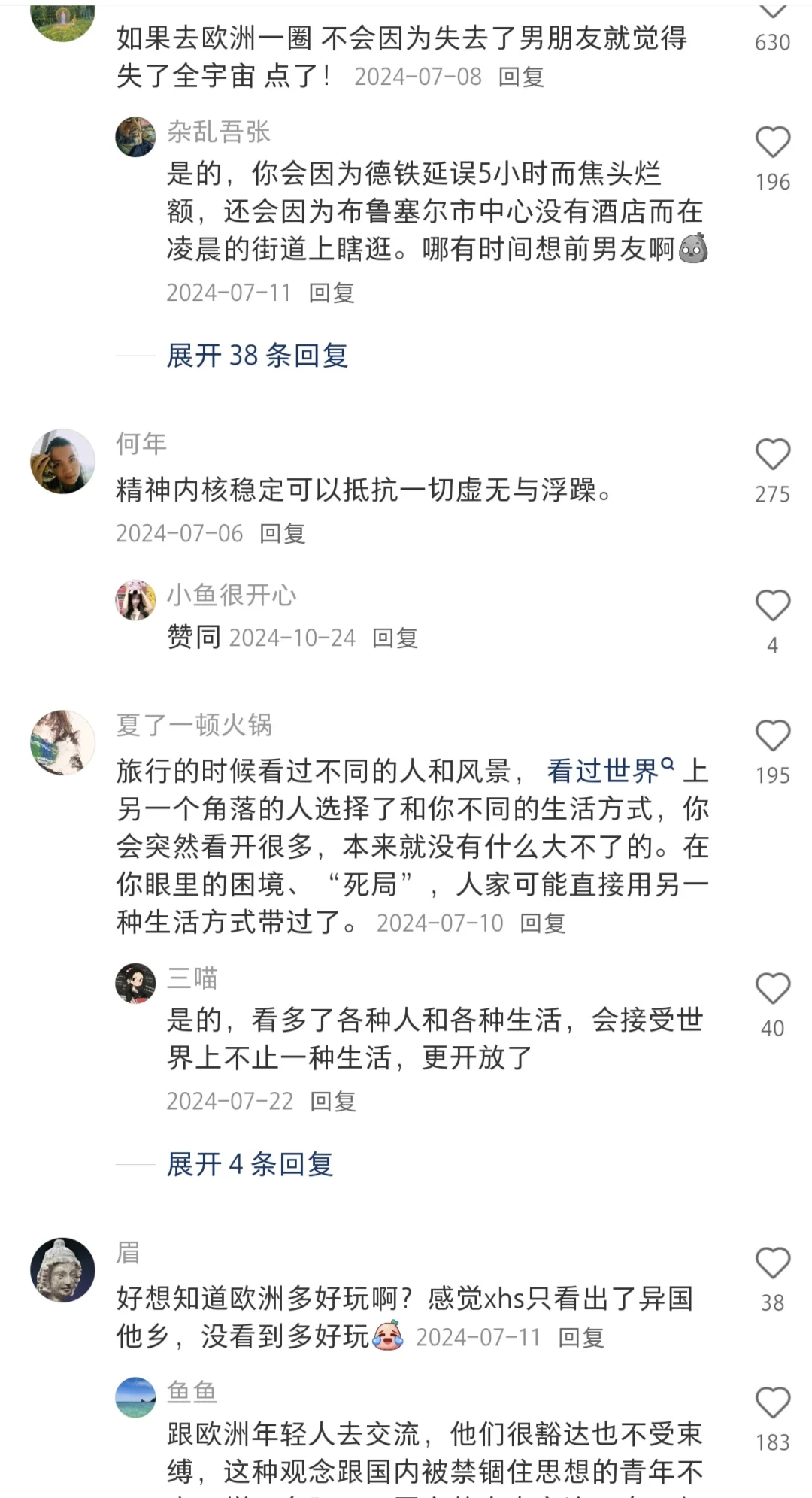Like 眉's comment
Image resolution: width=812 pixels, height=1498 pixels.
(772, 1264)
